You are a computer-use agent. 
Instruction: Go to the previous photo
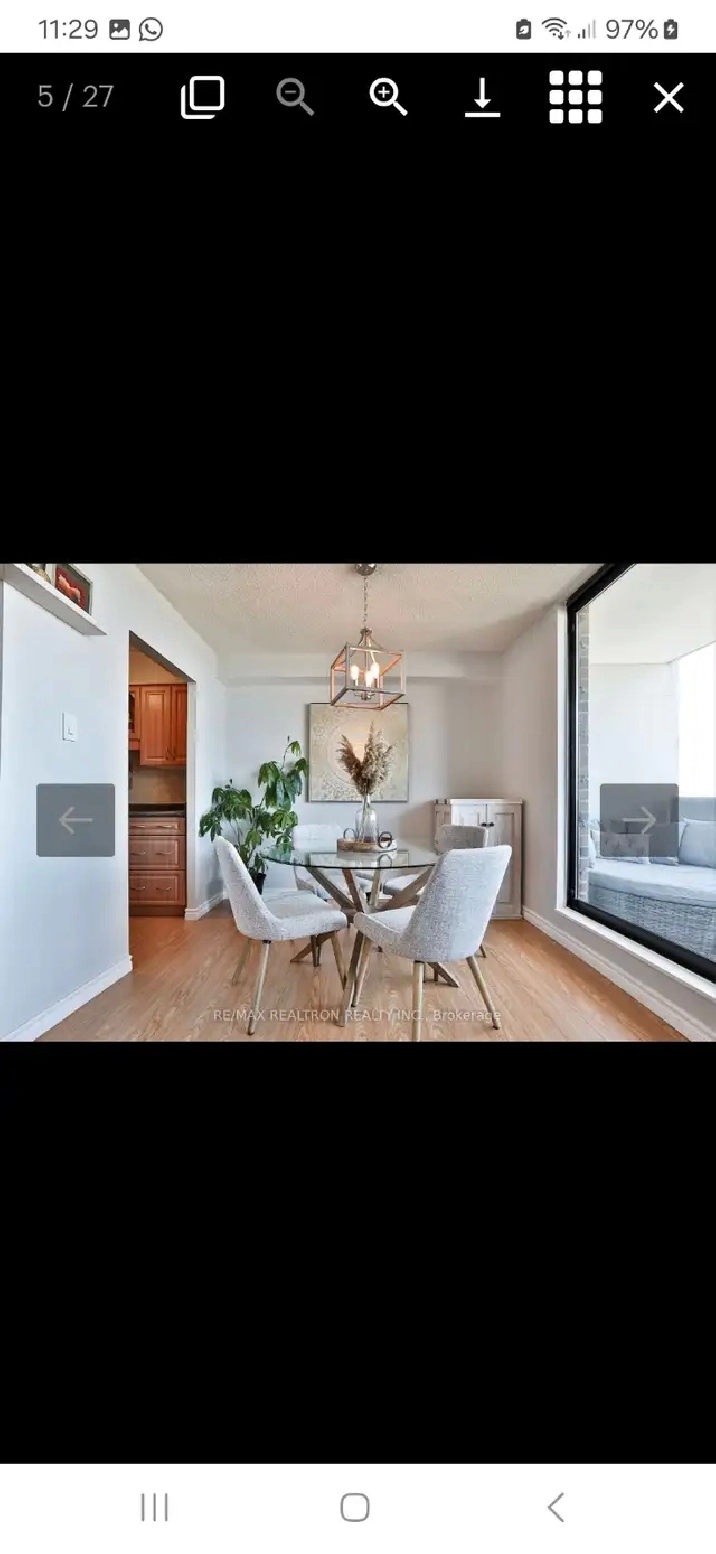tap(76, 820)
